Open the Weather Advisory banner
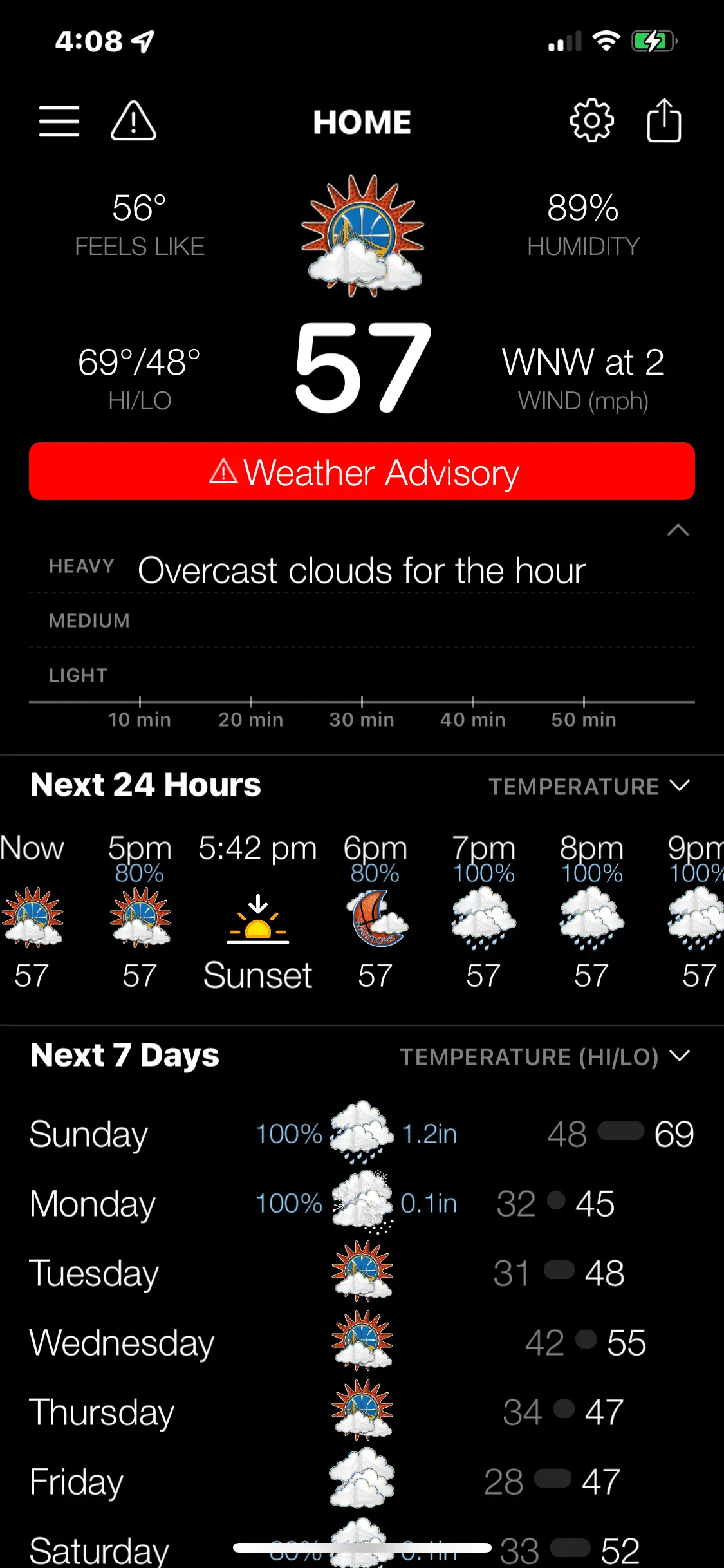The height and width of the screenshot is (1568, 724). pos(362,472)
